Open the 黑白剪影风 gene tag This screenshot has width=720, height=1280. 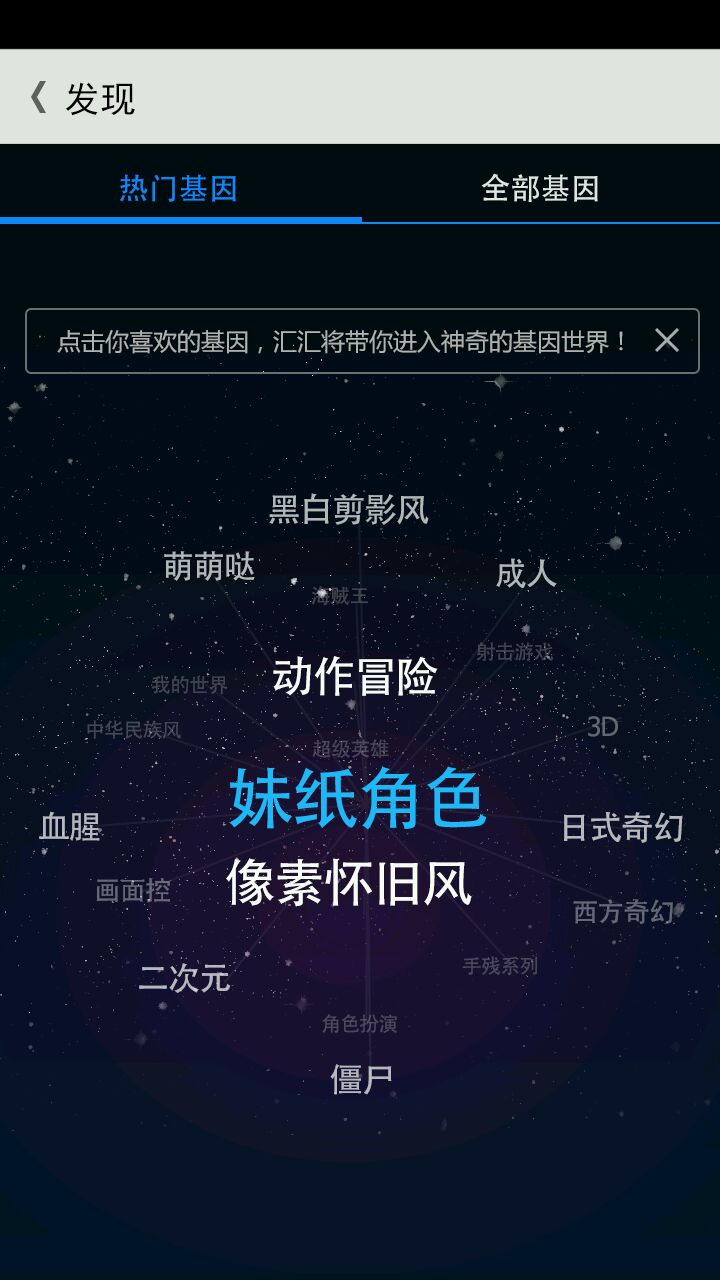tap(348, 510)
